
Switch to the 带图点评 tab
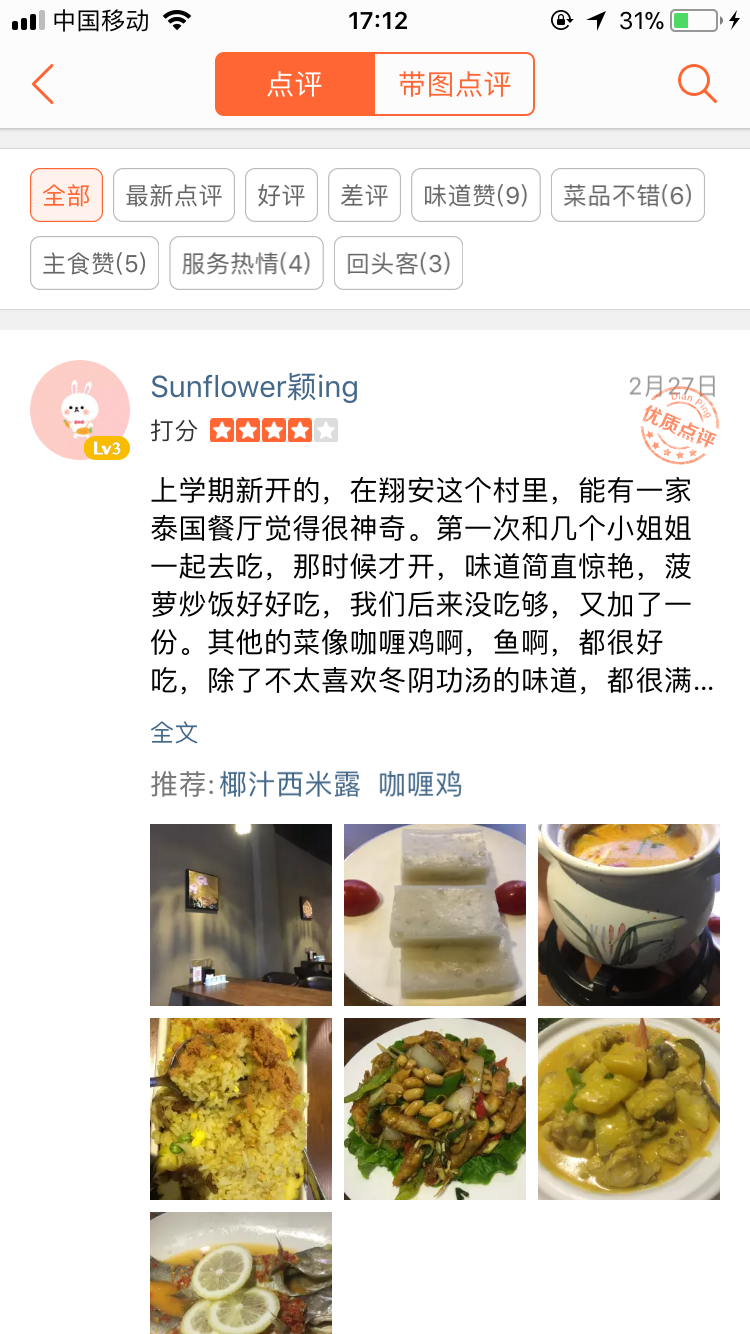[x=454, y=84]
